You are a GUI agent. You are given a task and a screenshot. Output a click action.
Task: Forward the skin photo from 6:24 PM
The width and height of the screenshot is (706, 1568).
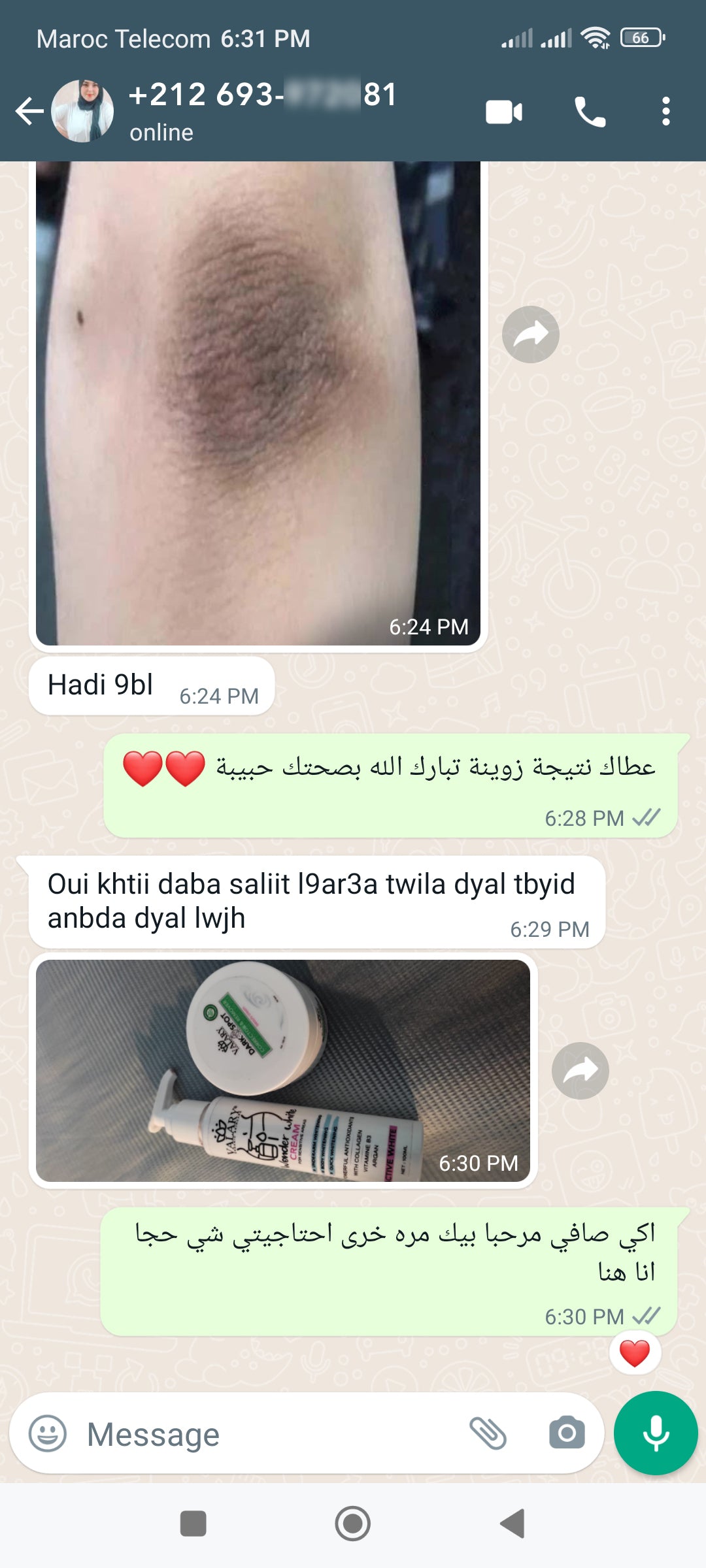530,335
